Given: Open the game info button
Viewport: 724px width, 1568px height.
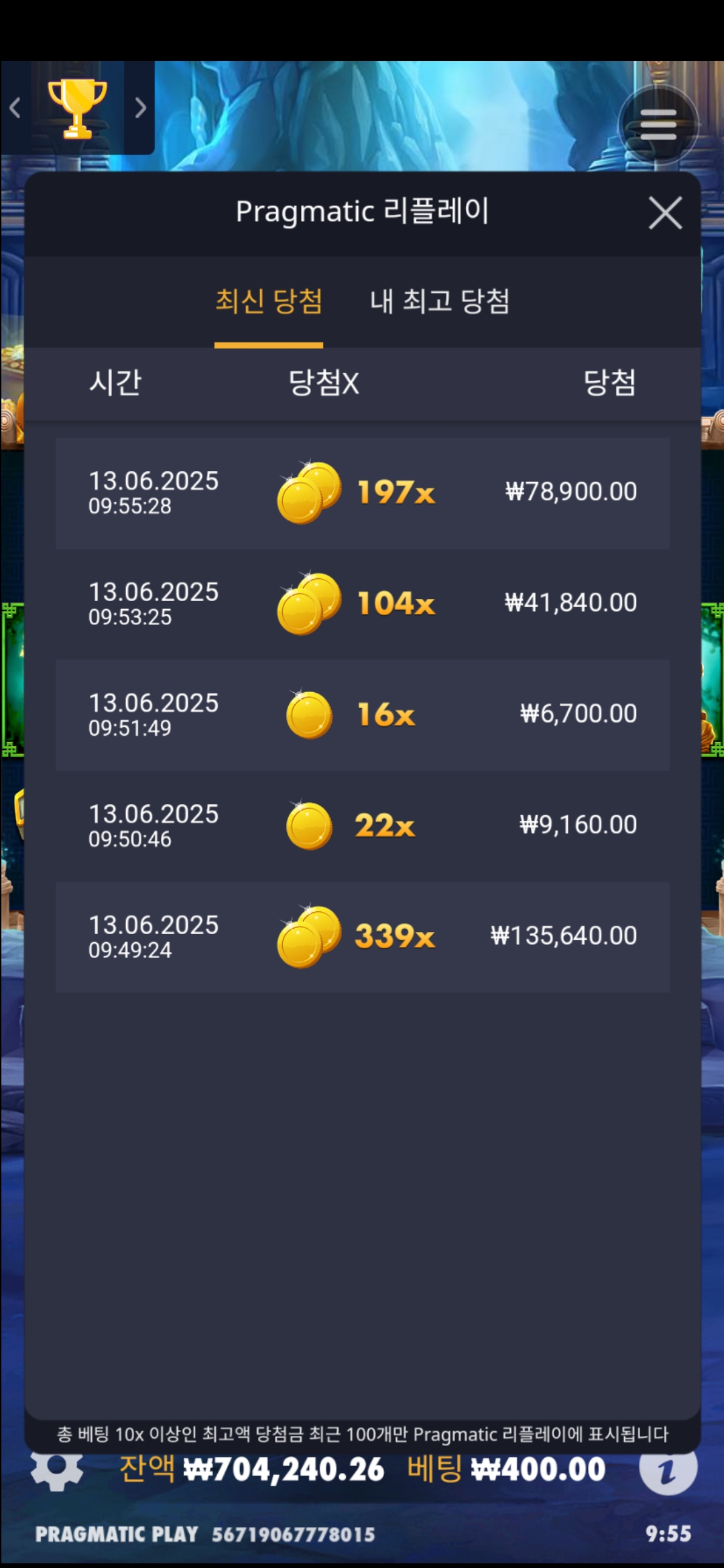Looking at the screenshot, I should tap(668, 1472).
